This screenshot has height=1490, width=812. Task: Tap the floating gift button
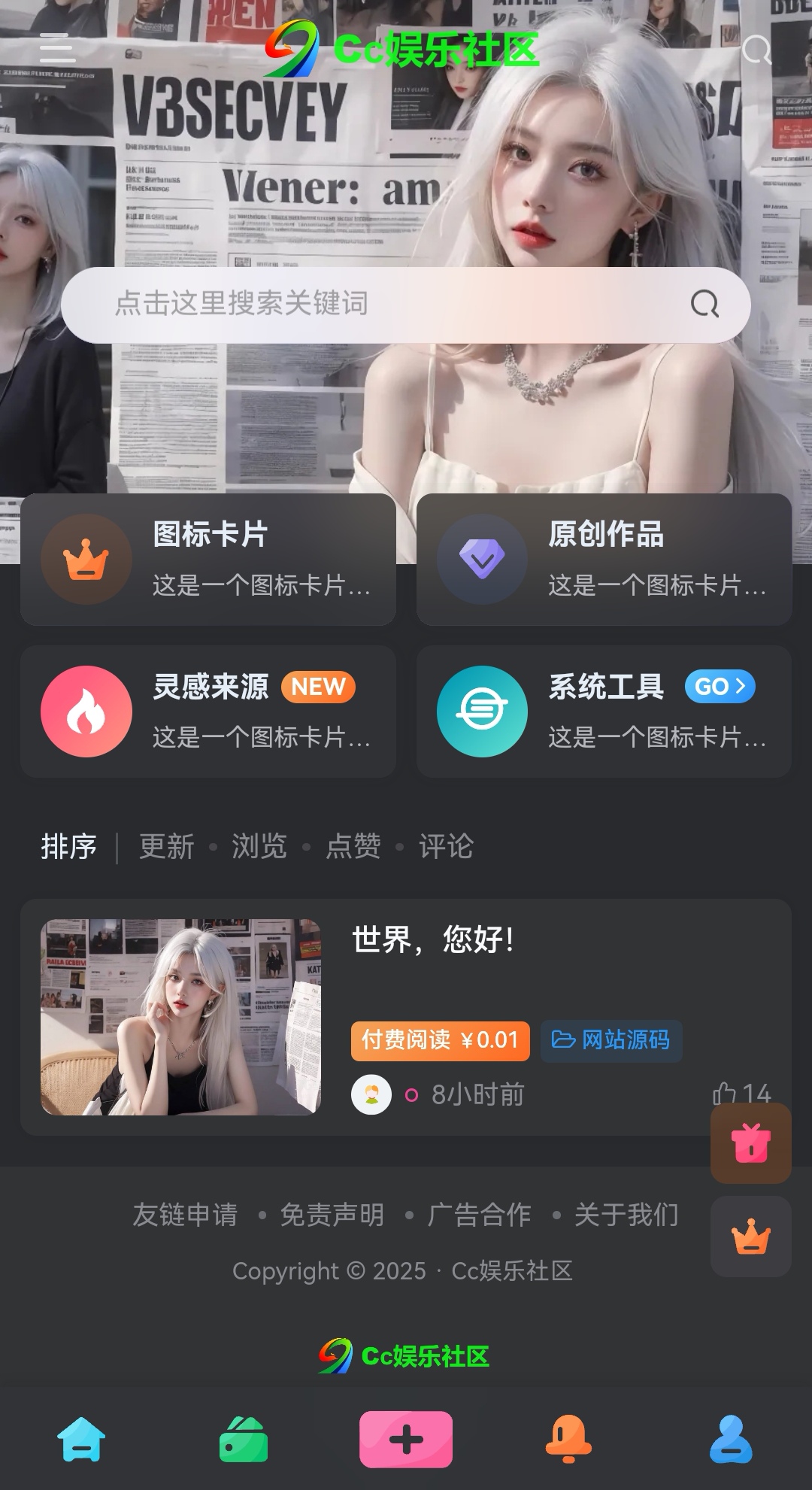750,1143
